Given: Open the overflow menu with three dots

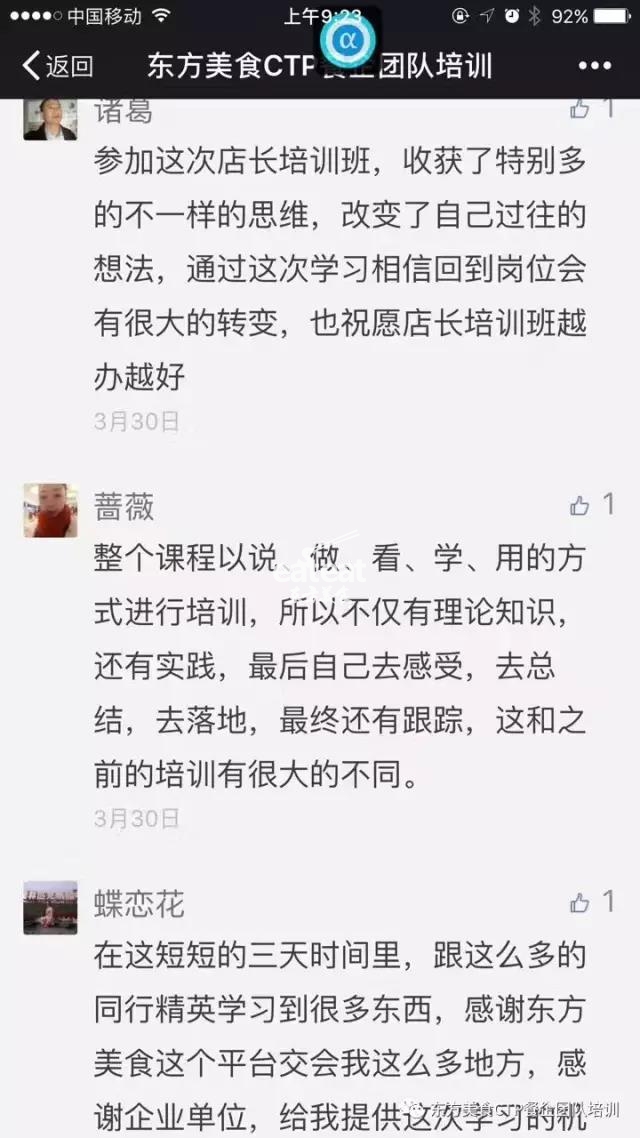Looking at the screenshot, I should (x=594, y=66).
